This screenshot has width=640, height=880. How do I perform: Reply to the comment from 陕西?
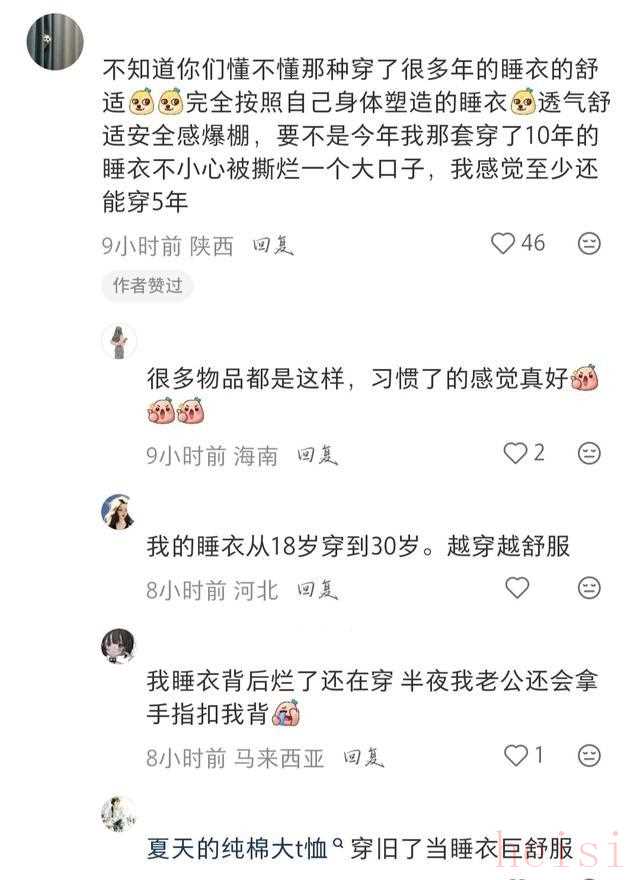coord(272,244)
